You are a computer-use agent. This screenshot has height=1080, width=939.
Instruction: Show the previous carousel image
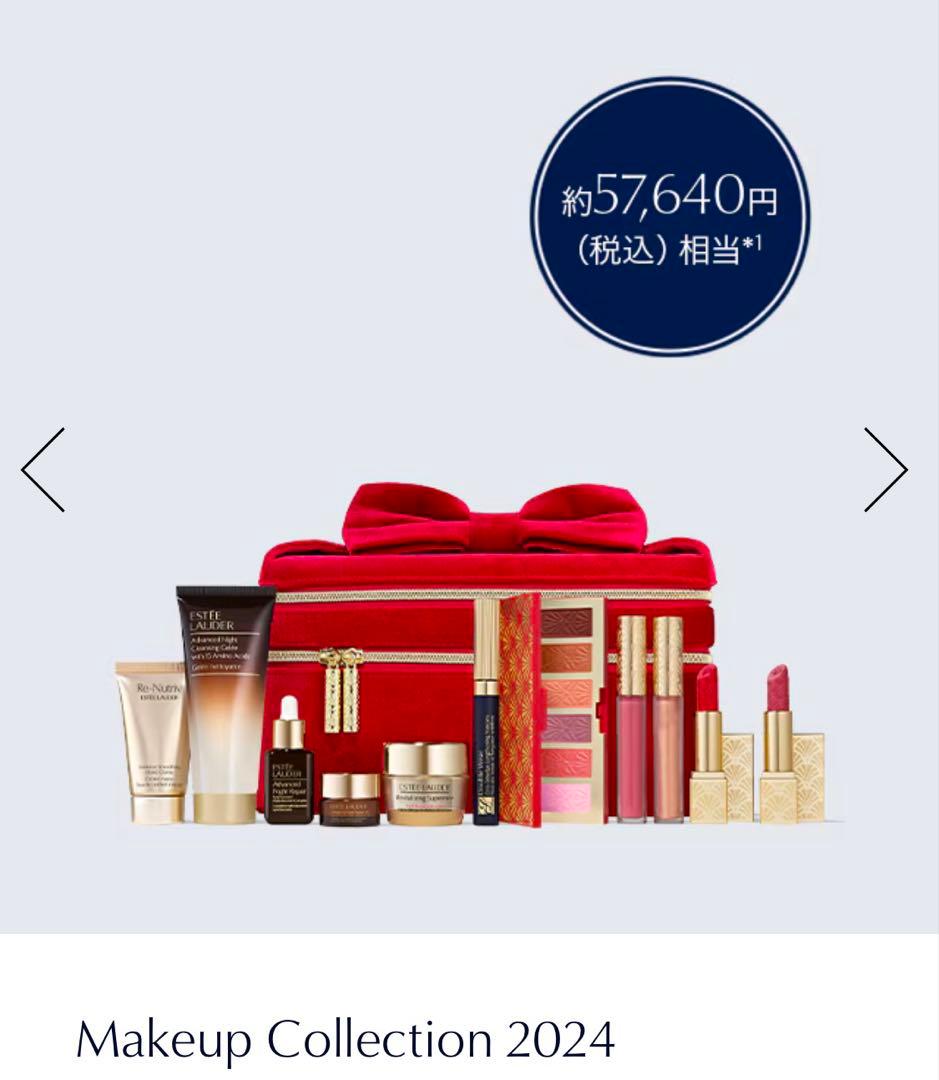click(43, 469)
